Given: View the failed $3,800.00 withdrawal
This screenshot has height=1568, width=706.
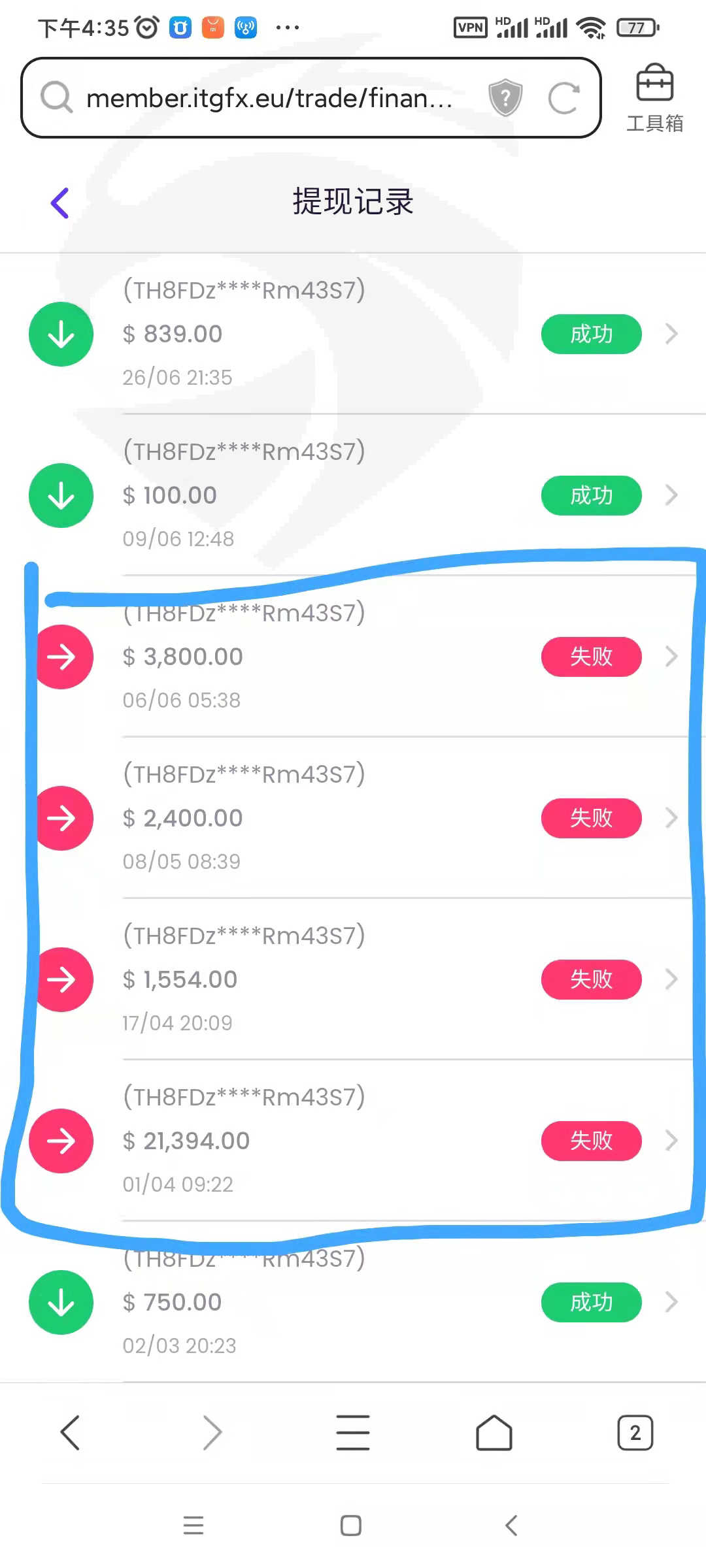Looking at the screenshot, I should [353, 657].
